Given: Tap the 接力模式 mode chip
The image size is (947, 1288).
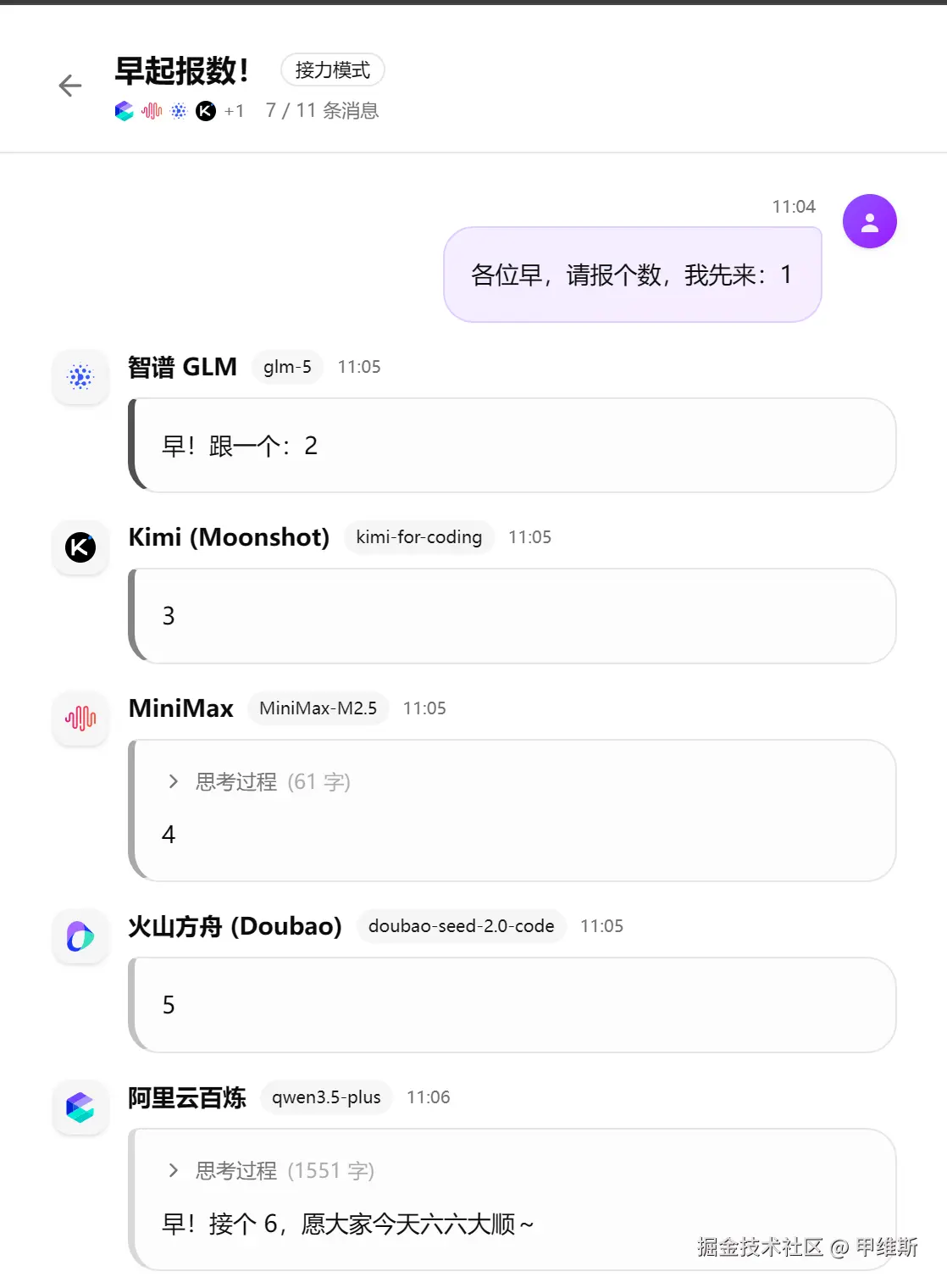Looking at the screenshot, I should (x=332, y=69).
